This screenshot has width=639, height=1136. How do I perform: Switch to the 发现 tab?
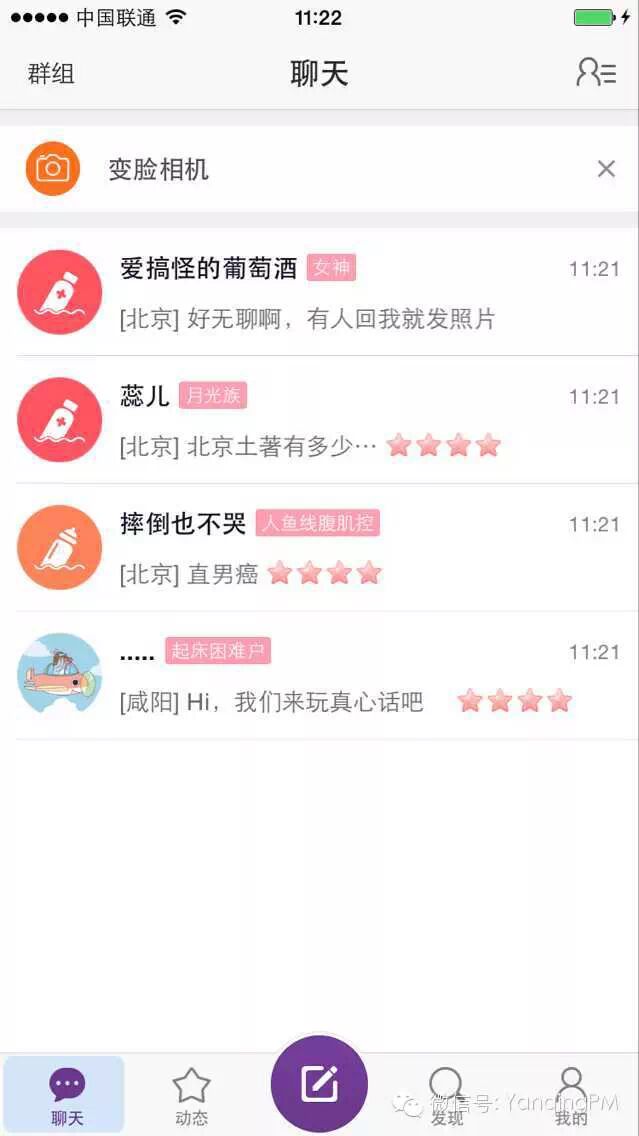click(x=446, y=1095)
